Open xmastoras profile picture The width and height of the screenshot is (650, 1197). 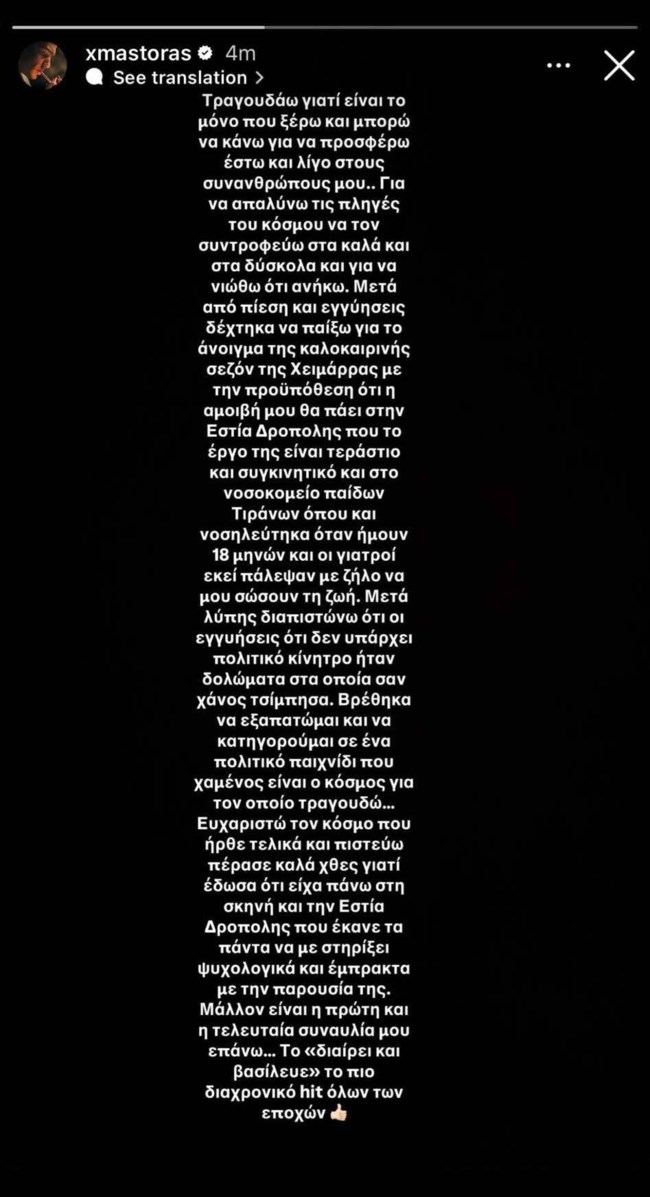(42, 65)
